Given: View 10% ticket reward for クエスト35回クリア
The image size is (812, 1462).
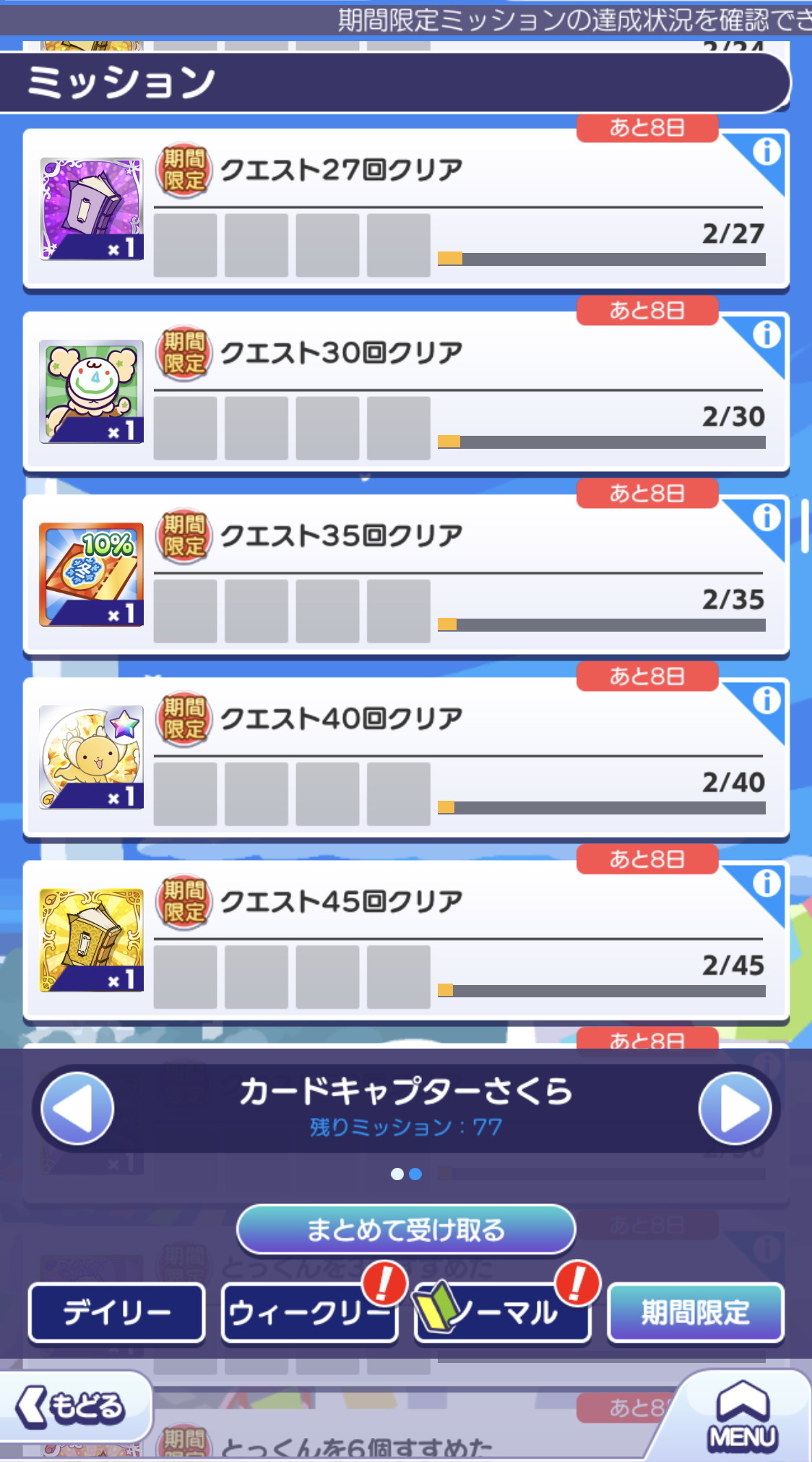Looking at the screenshot, I should click(x=91, y=575).
